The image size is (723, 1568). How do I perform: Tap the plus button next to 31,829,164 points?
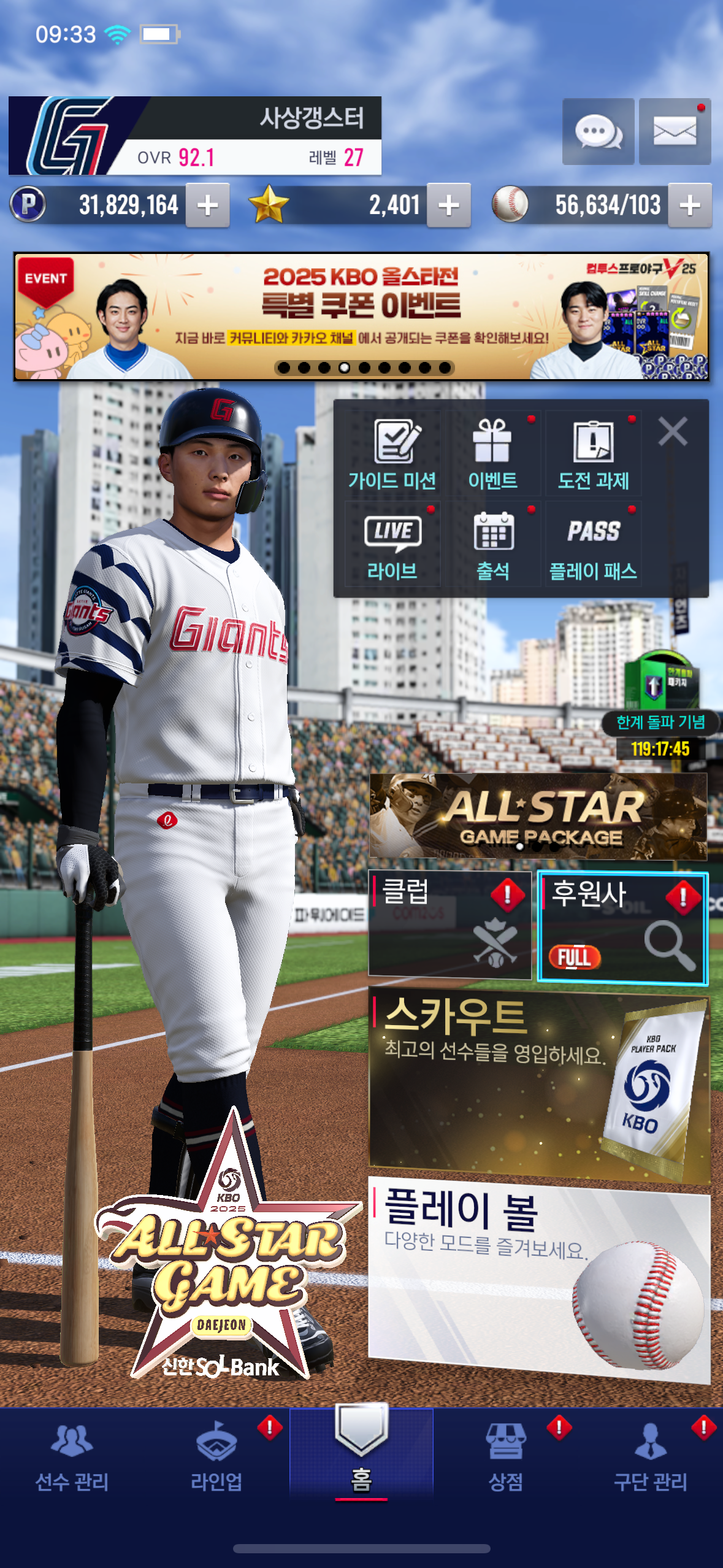pyautogui.click(x=208, y=206)
